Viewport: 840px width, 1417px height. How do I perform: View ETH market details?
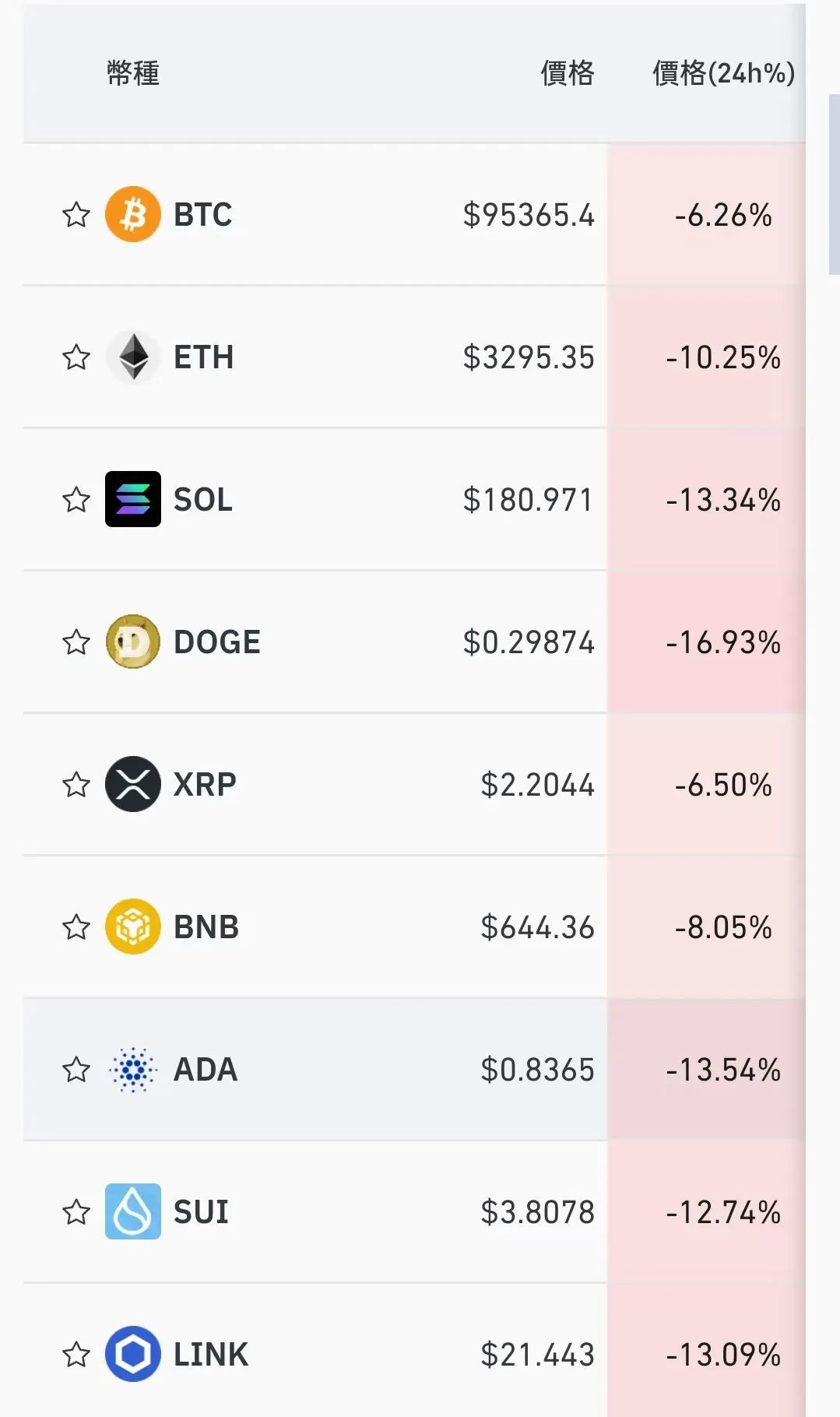(x=204, y=357)
